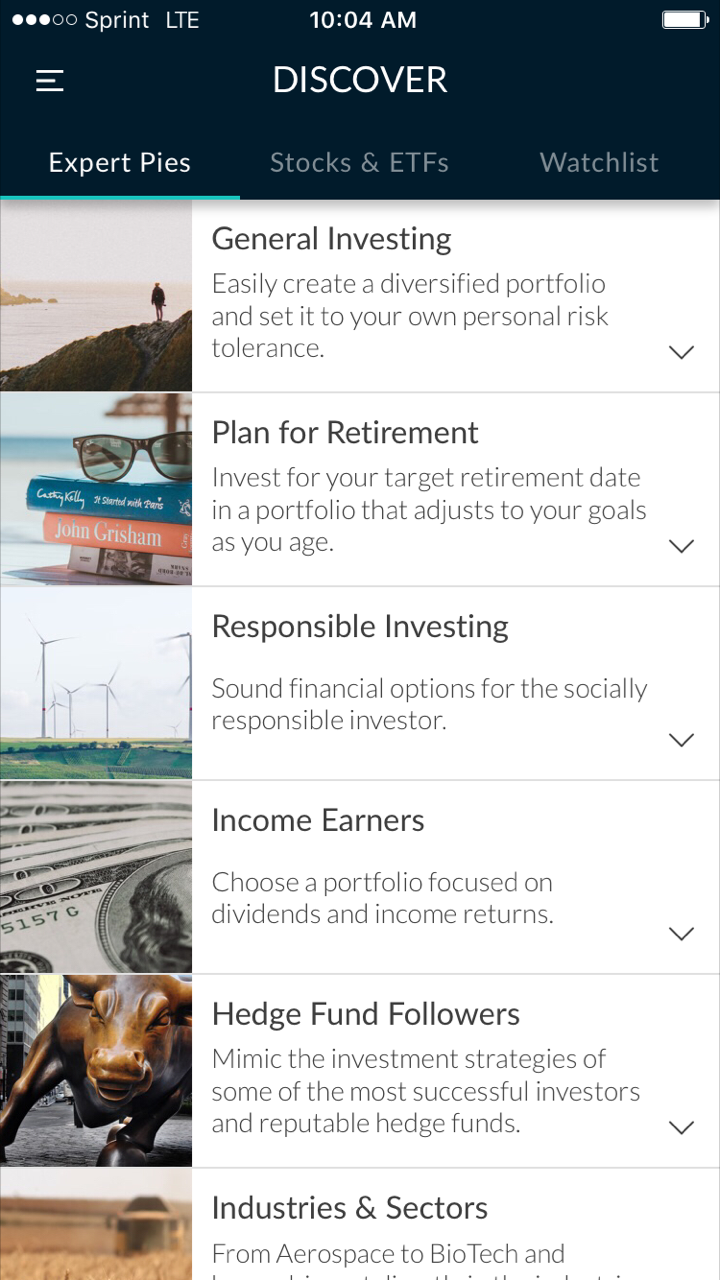Open the Industries & Sectors category

[360, 1225]
